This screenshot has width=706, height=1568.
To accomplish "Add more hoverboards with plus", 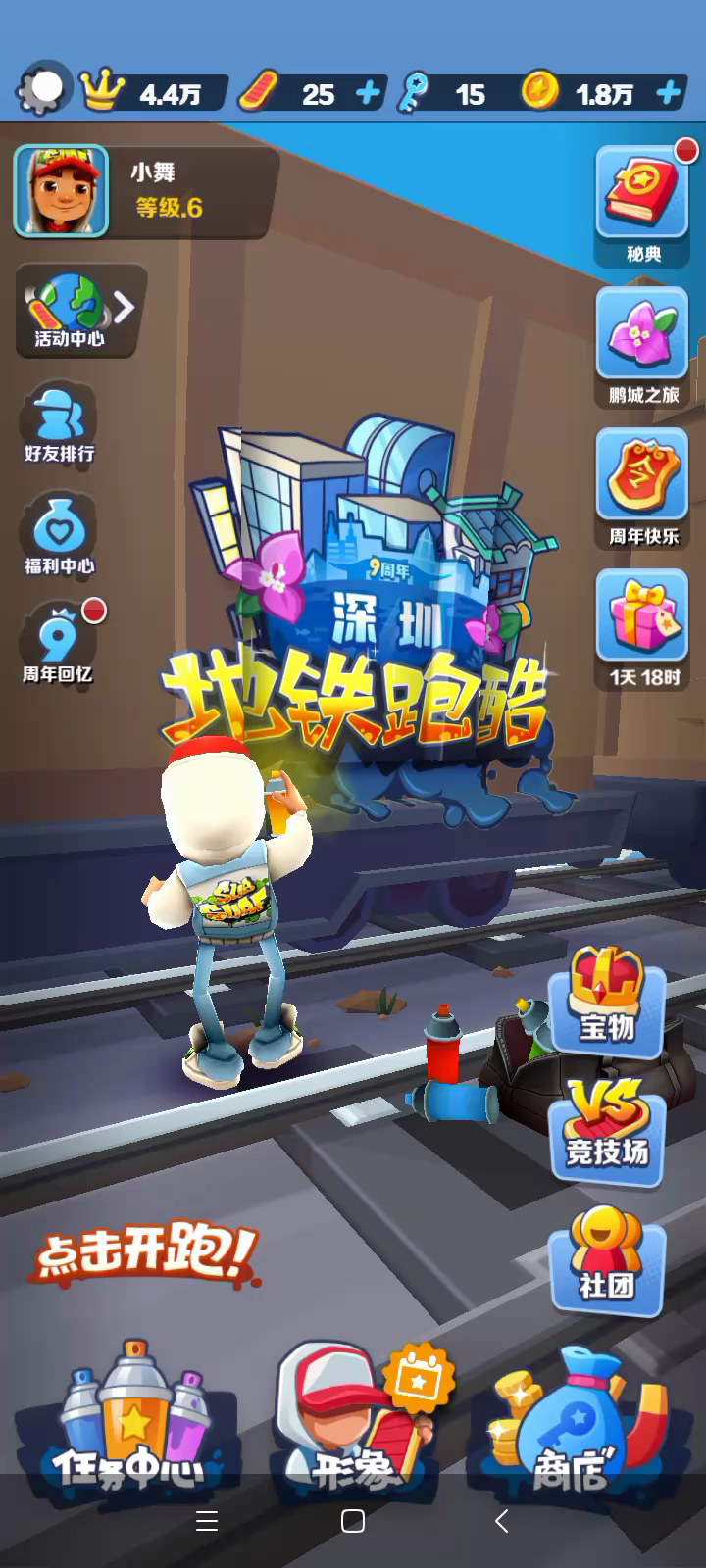I will 368,93.
